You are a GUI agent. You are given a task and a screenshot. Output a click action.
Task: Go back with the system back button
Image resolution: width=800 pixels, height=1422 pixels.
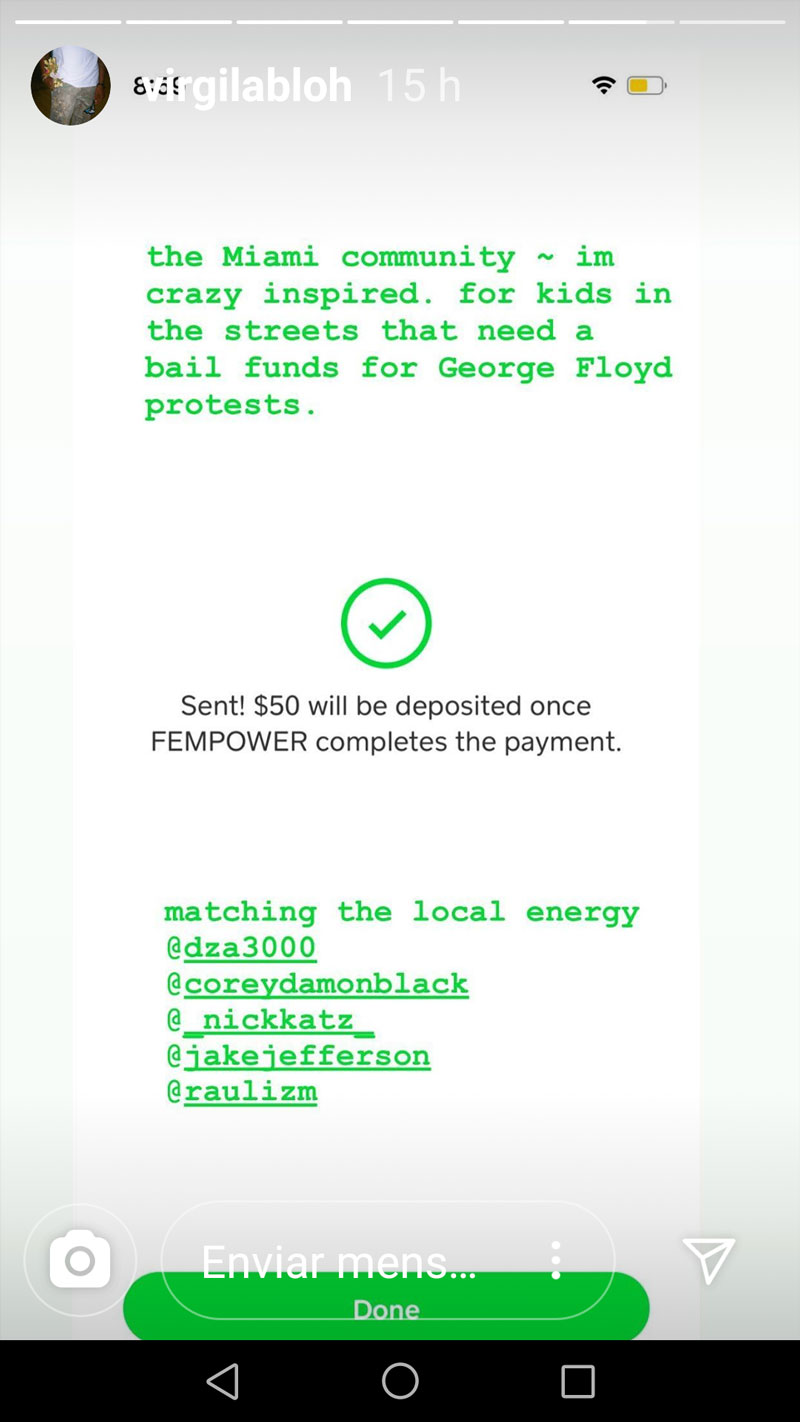pos(223,1382)
